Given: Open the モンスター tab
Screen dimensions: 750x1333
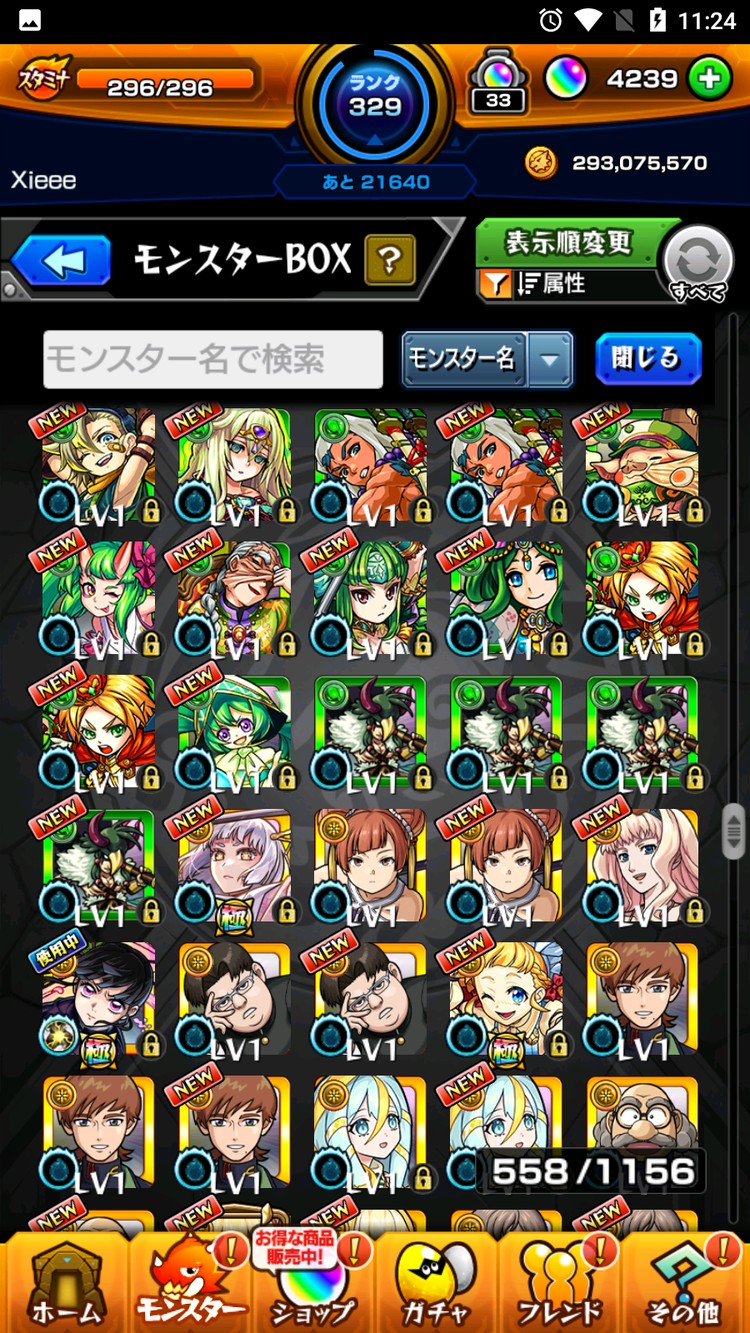Looking at the screenshot, I should tap(189, 1284).
